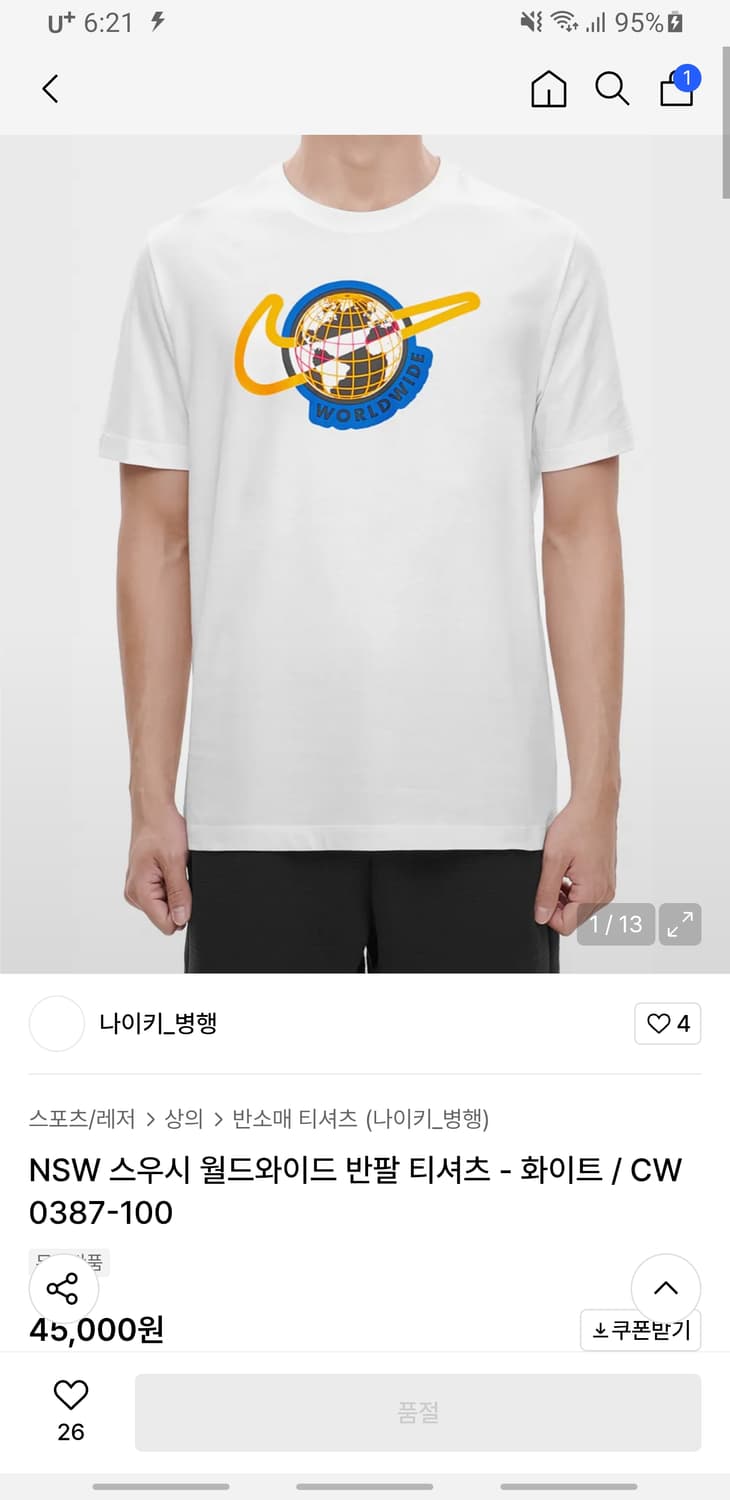Collapse the page with the up chevron
This screenshot has width=730, height=1500.
[665, 1289]
